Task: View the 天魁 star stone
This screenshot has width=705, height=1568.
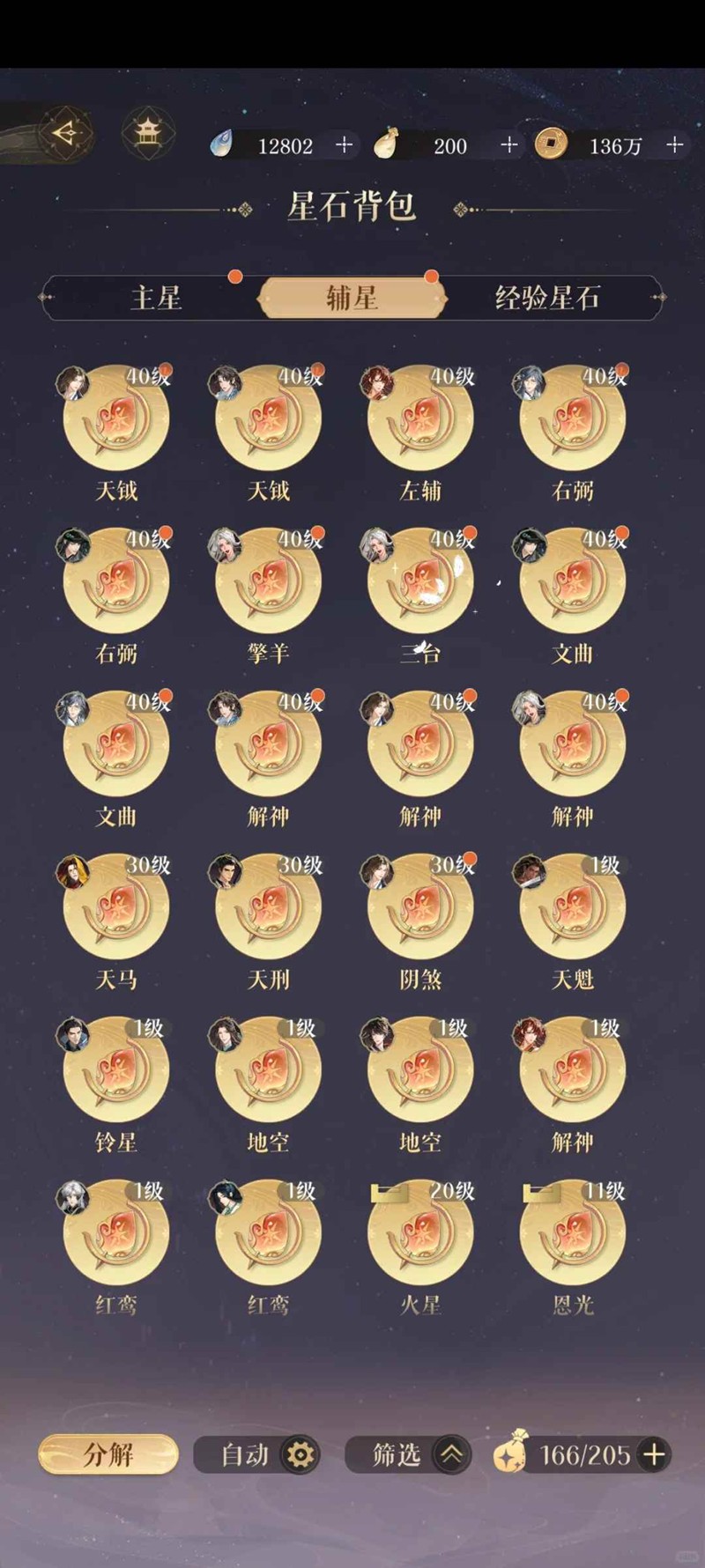Action: 573,906
